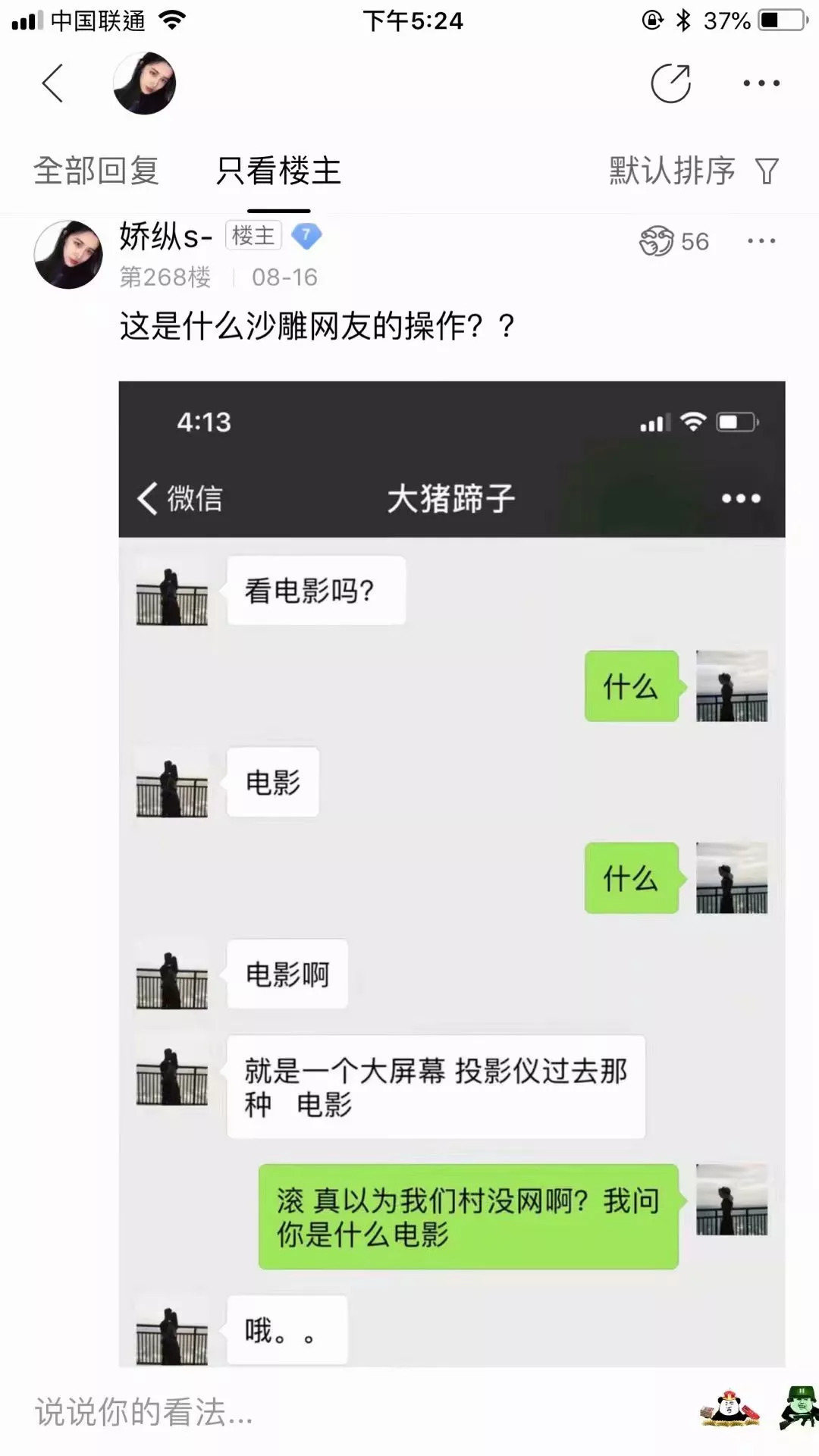Open more options on floor 268 post

click(761, 241)
